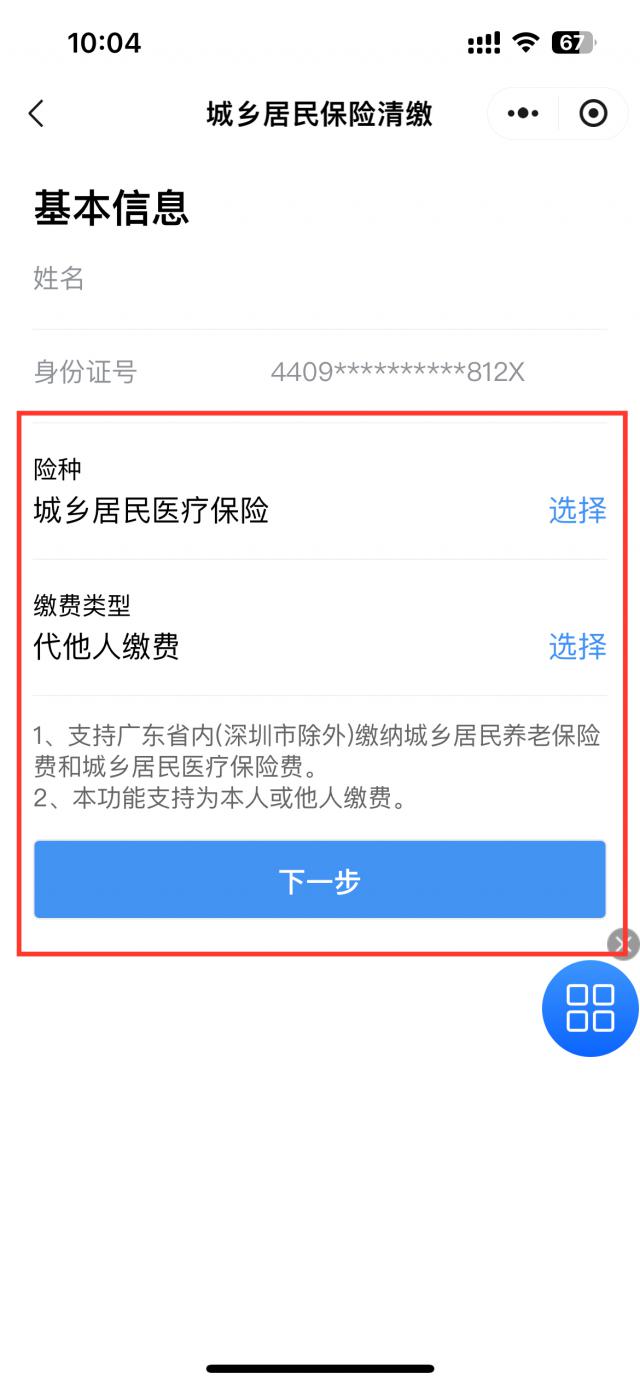Screen dimensions: 640x1386
Task: Tap the 姓名 name field
Action: tap(320, 279)
